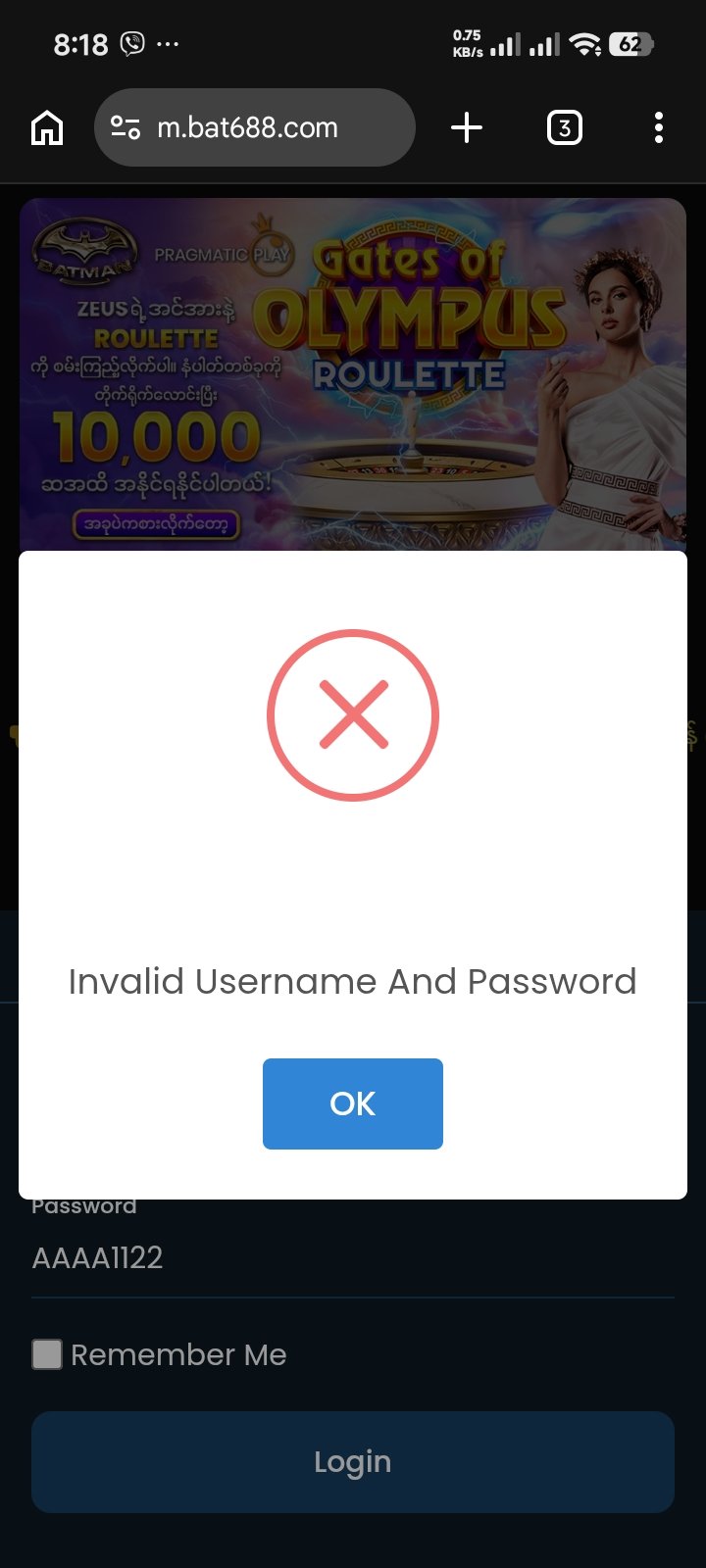Viewport: 706px width, 1568px height.
Task: Open the browser overflow menu
Action: pos(658,127)
